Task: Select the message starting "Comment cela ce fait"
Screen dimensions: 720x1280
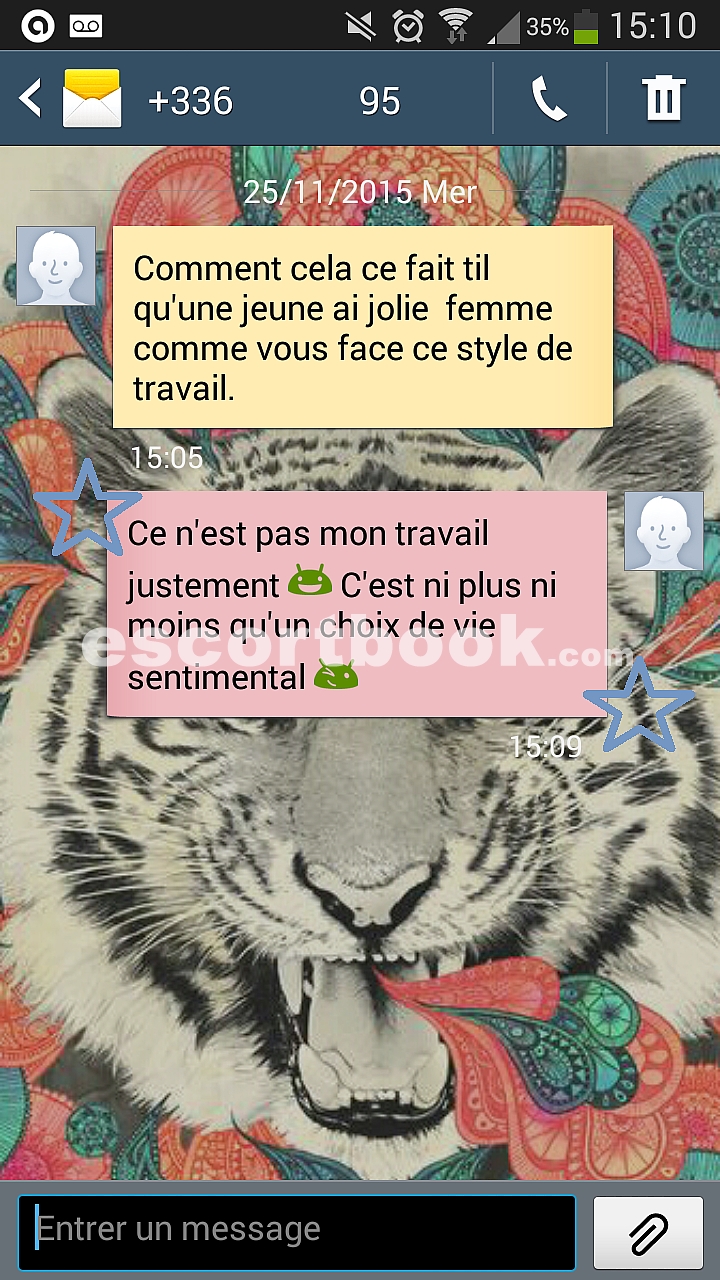Action: [362, 327]
